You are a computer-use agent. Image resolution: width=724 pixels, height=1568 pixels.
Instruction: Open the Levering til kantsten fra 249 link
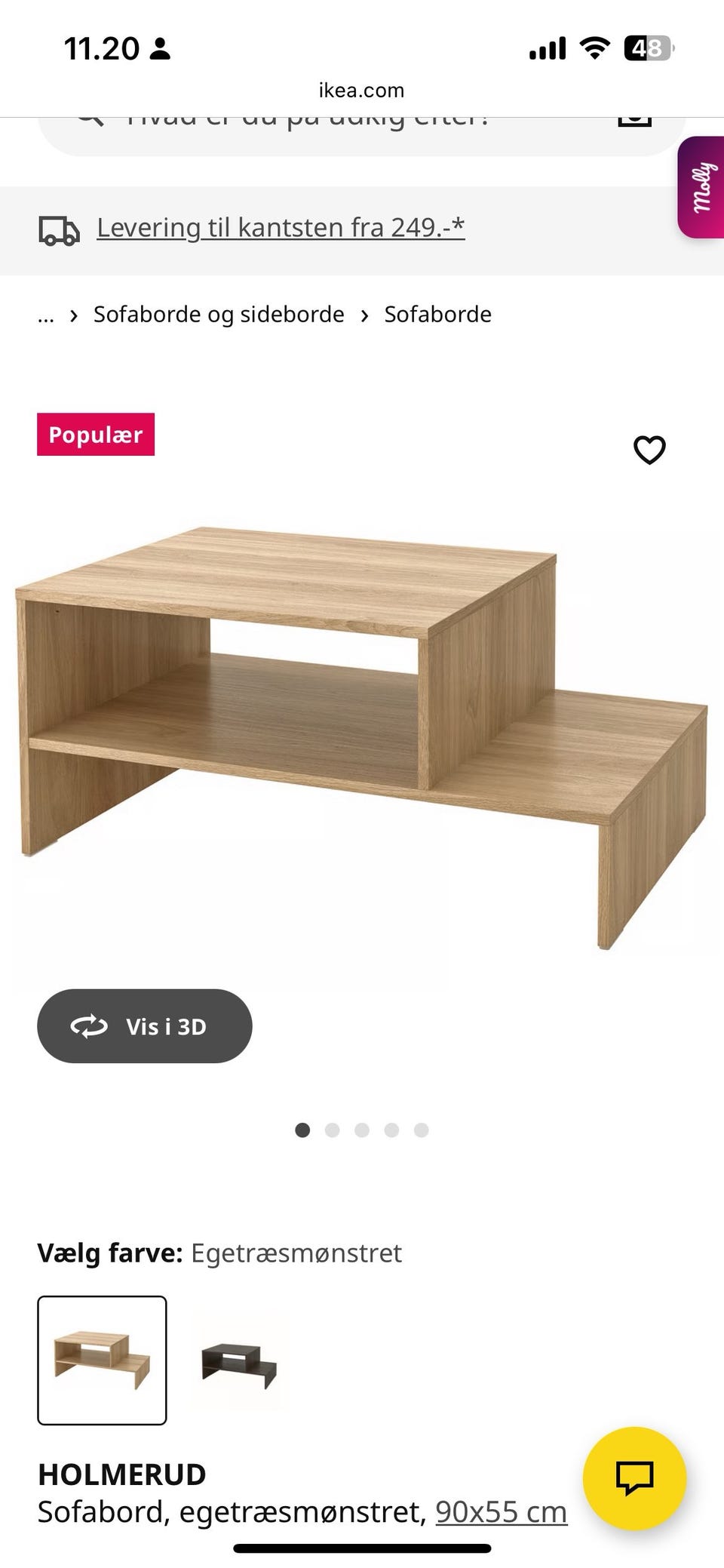coord(281,227)
